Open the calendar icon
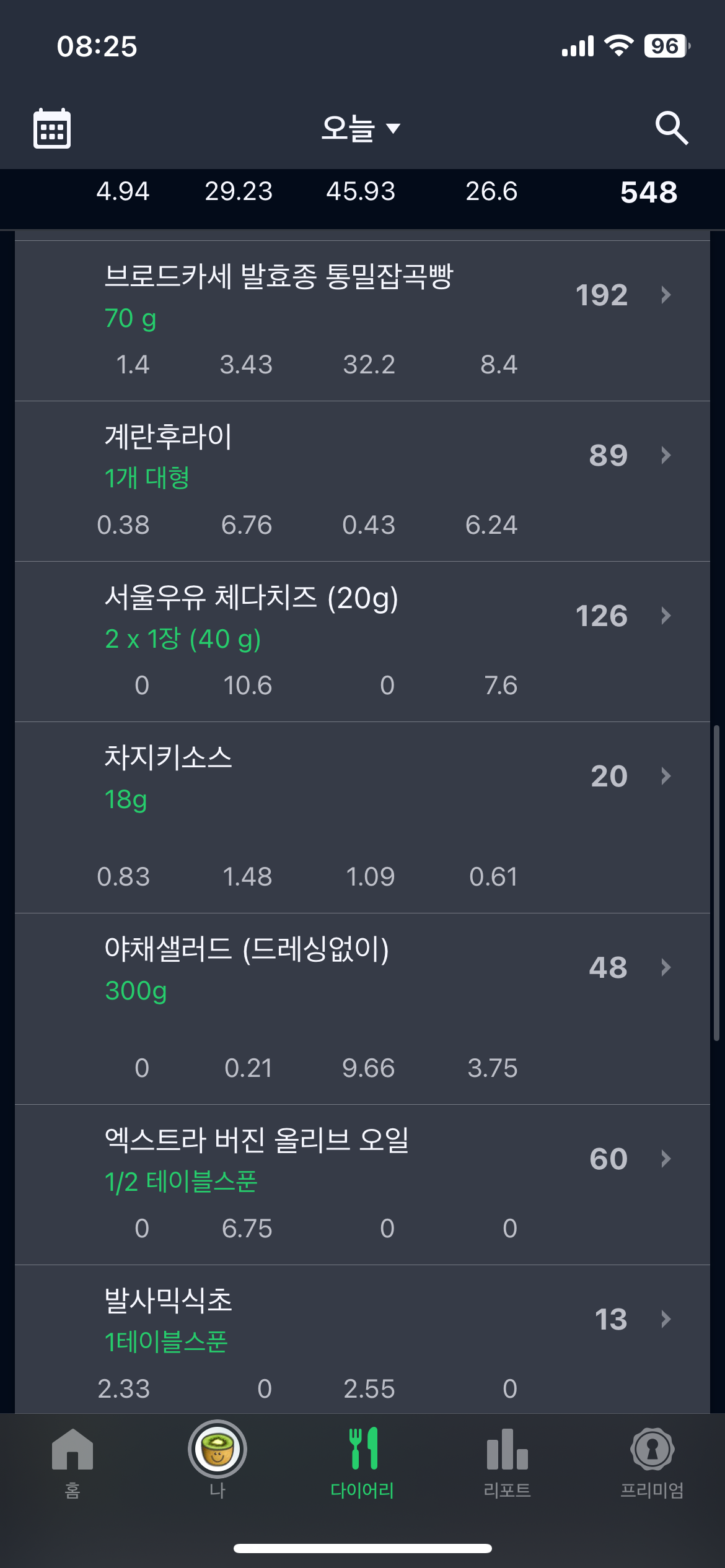This screenshot has width=725, height=1568. [x=52, y=128]
